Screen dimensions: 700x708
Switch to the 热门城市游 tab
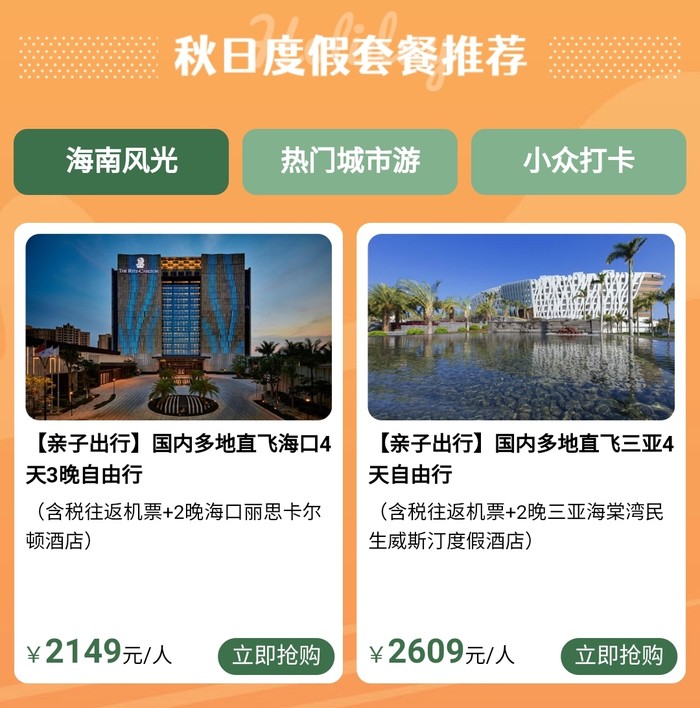350,161
